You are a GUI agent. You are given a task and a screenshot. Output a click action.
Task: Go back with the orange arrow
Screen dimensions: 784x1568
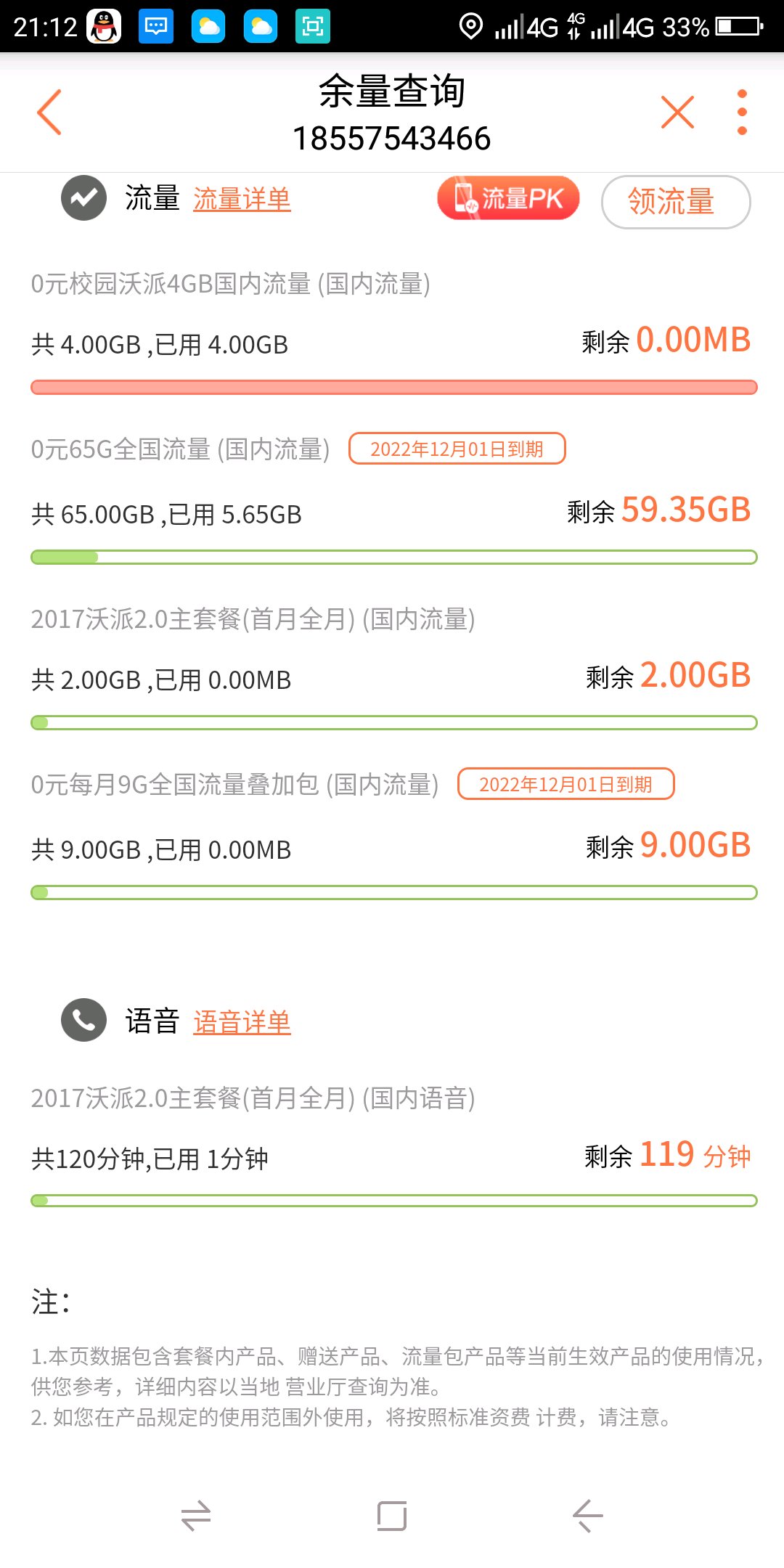pyautogui.click(x=49, y=113)
